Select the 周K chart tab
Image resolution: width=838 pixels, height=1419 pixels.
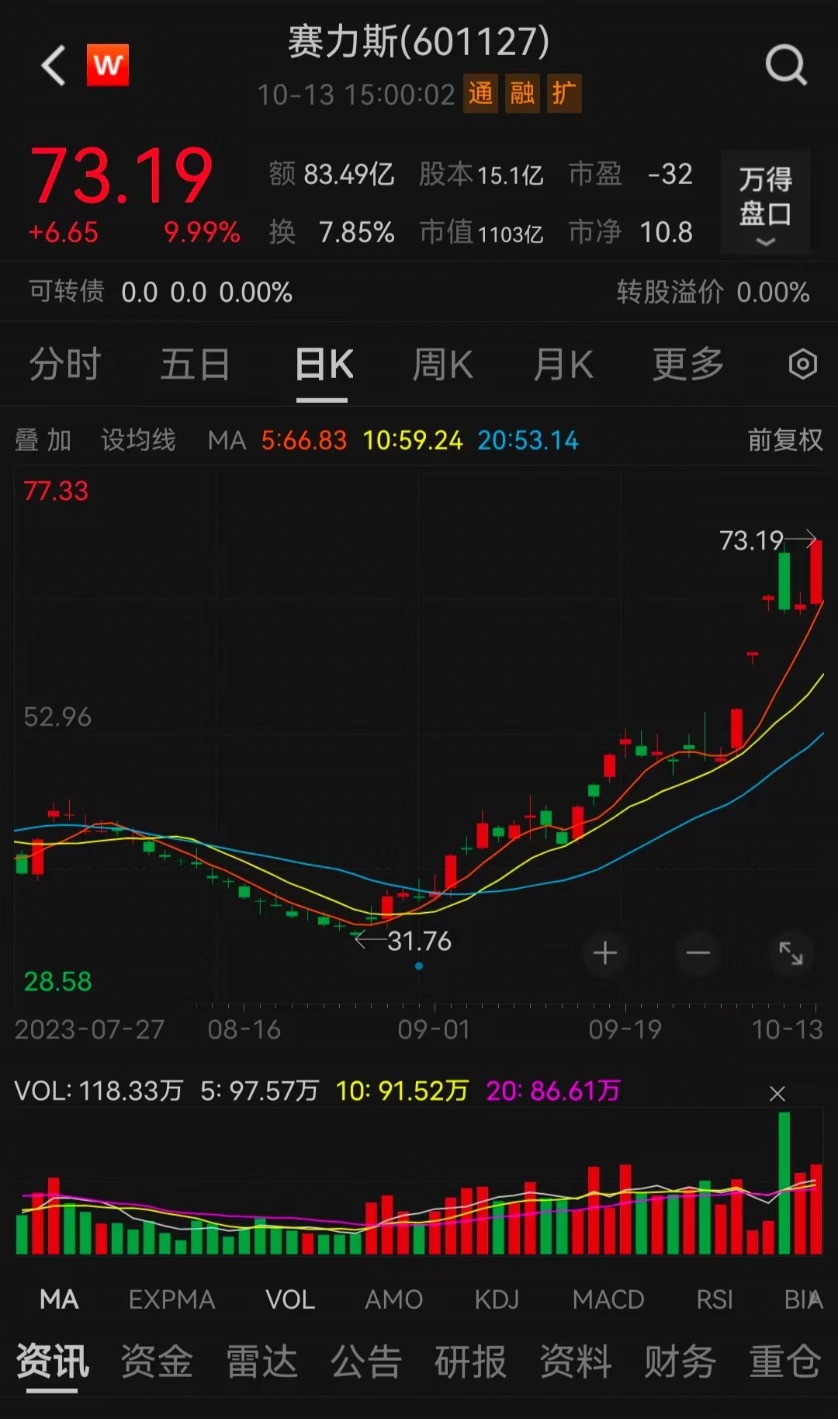coord(442,365)
